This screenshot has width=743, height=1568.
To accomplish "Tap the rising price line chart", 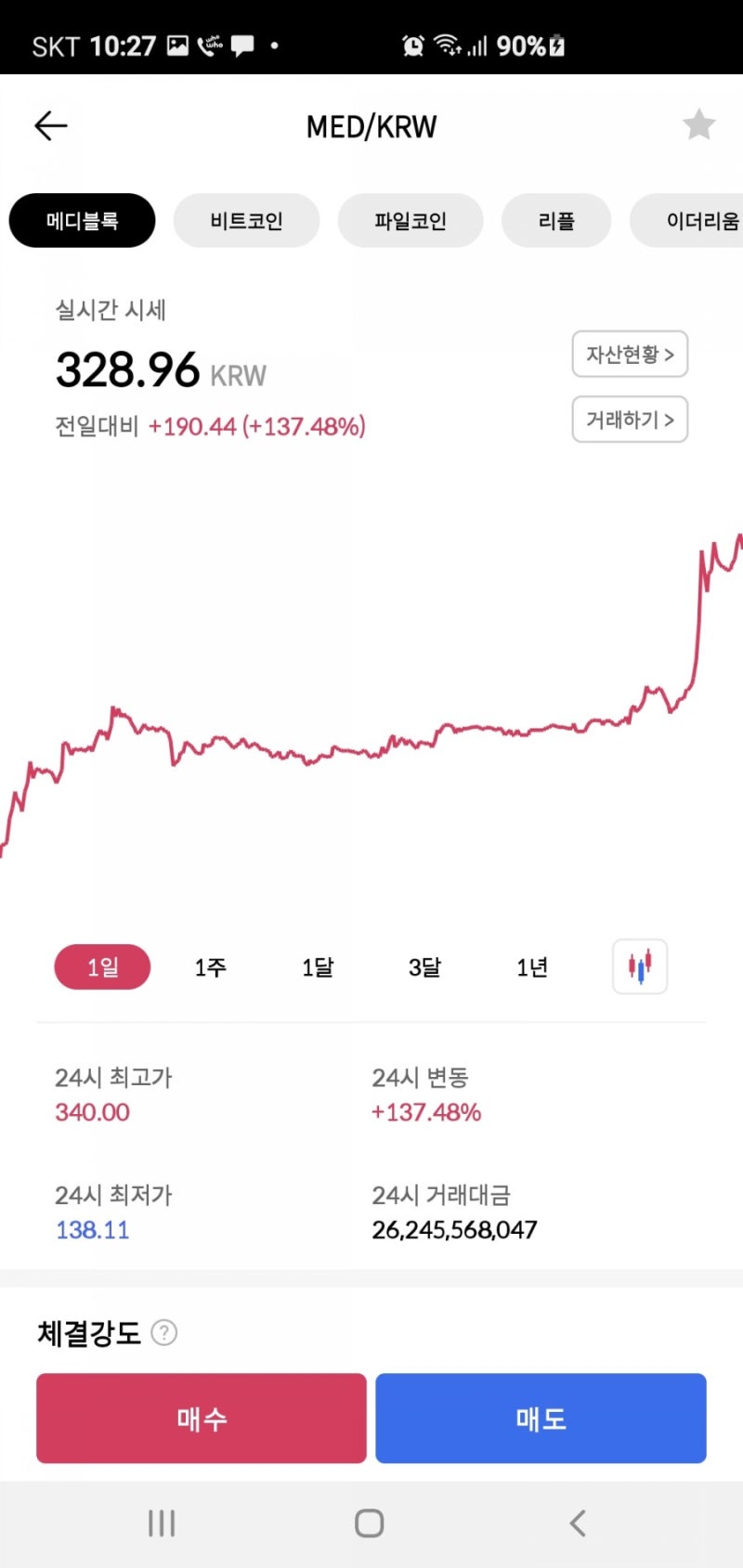I will coord(371,733).
